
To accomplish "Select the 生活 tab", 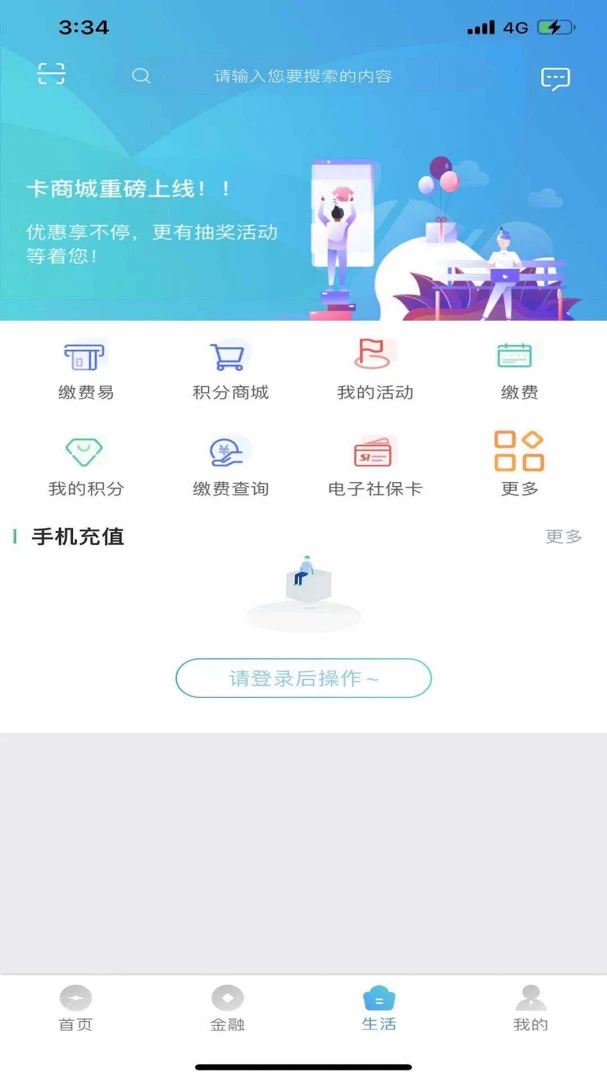I will click(x=379, y=1008).
